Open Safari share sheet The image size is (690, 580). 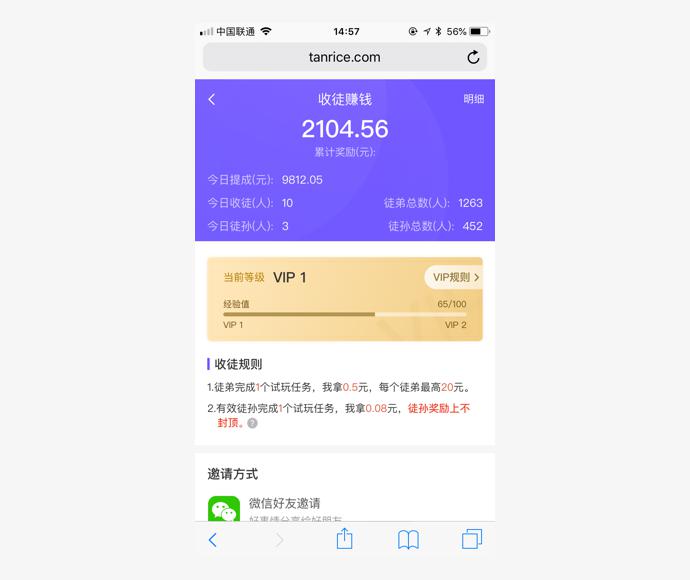coord(344,540)
